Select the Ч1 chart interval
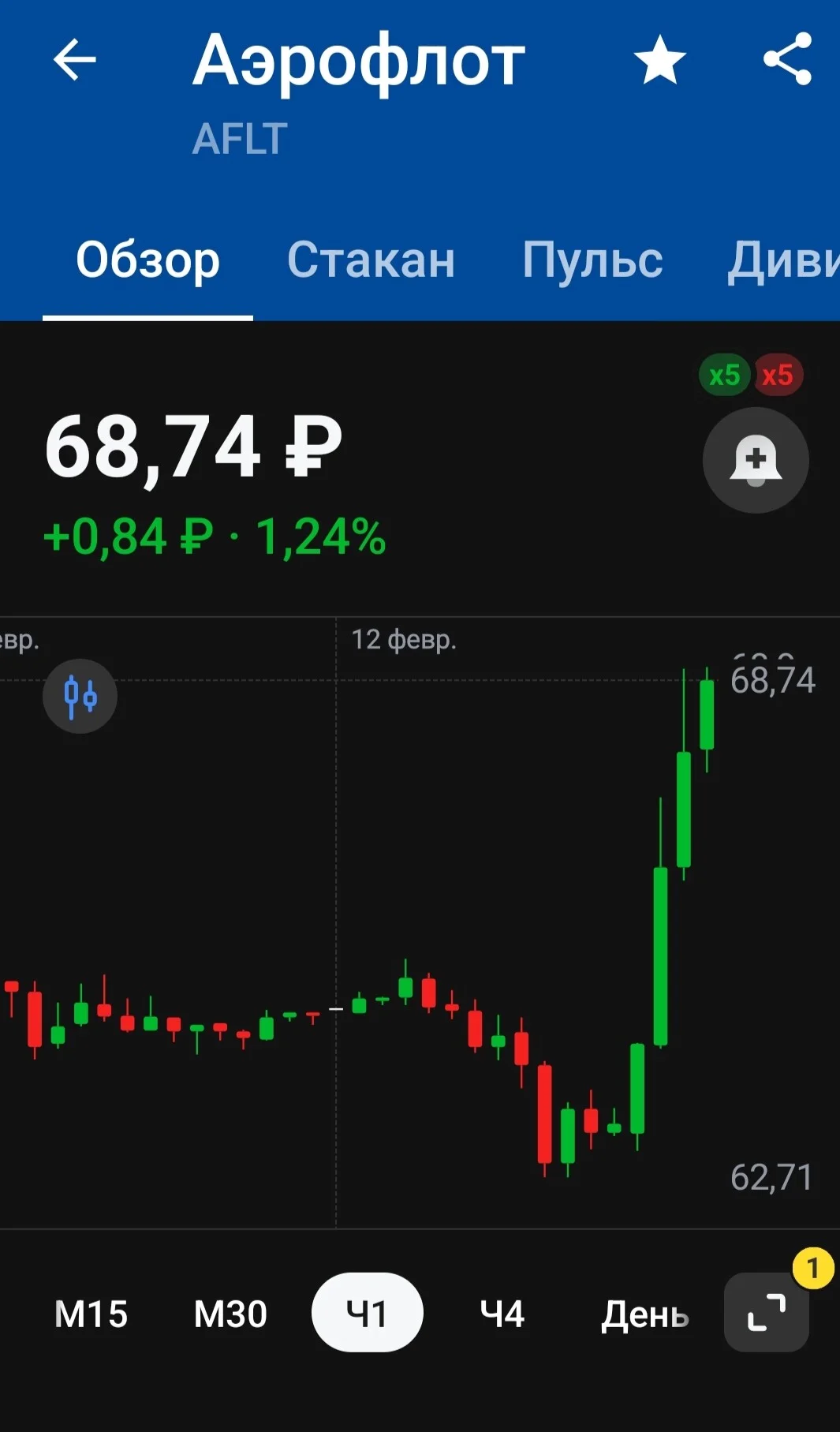The height and width of the screenshot is (1432, 840). pyautogui.click(x=368, y=1312)
